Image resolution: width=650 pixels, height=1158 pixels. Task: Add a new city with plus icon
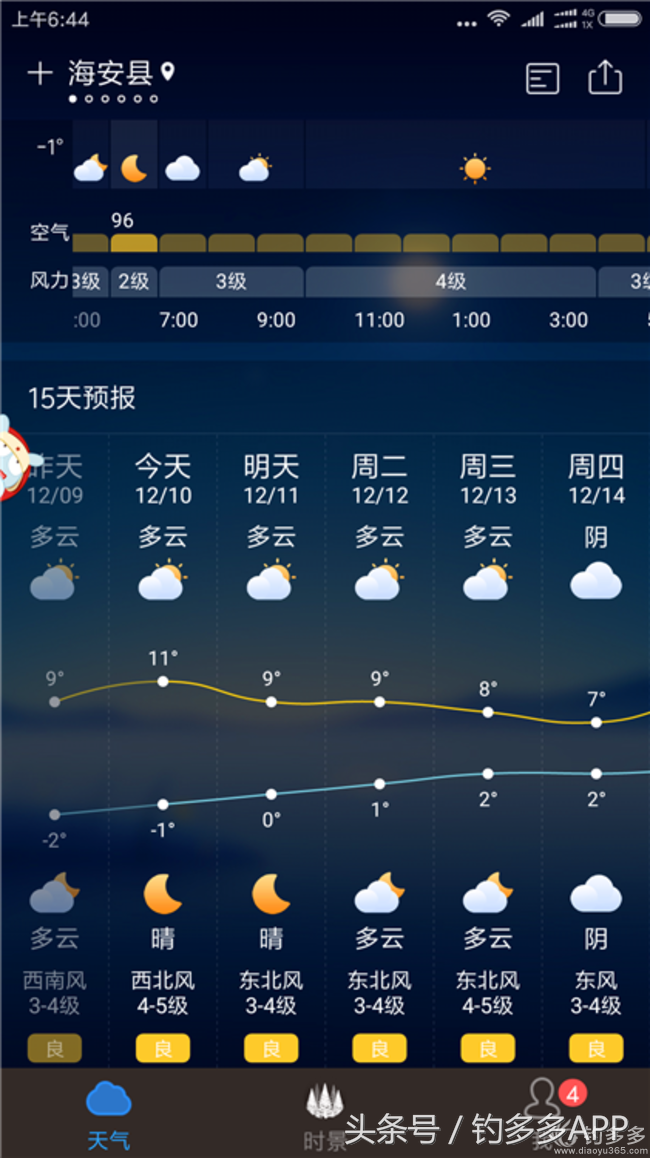tap(40, 74)
